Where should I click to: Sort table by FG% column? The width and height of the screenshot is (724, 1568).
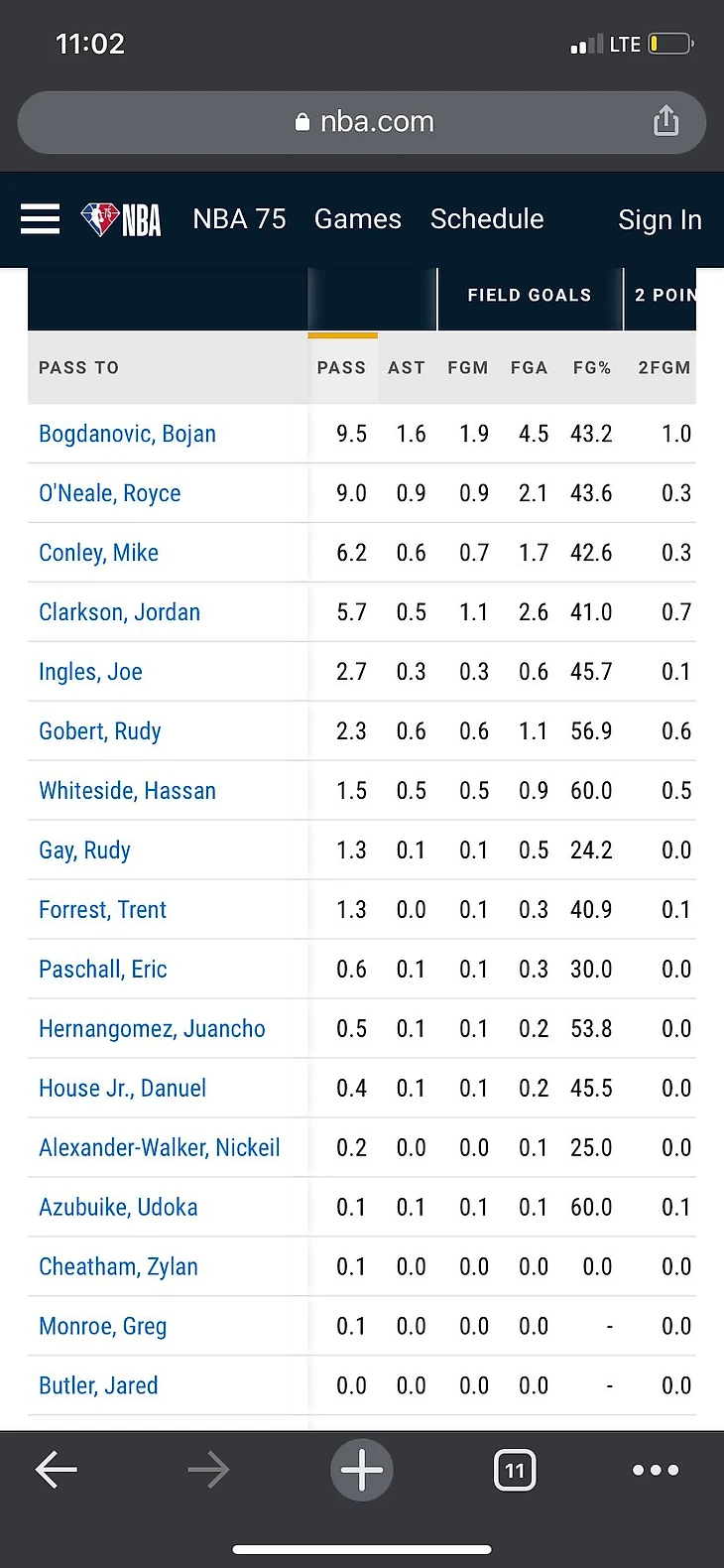592,368
